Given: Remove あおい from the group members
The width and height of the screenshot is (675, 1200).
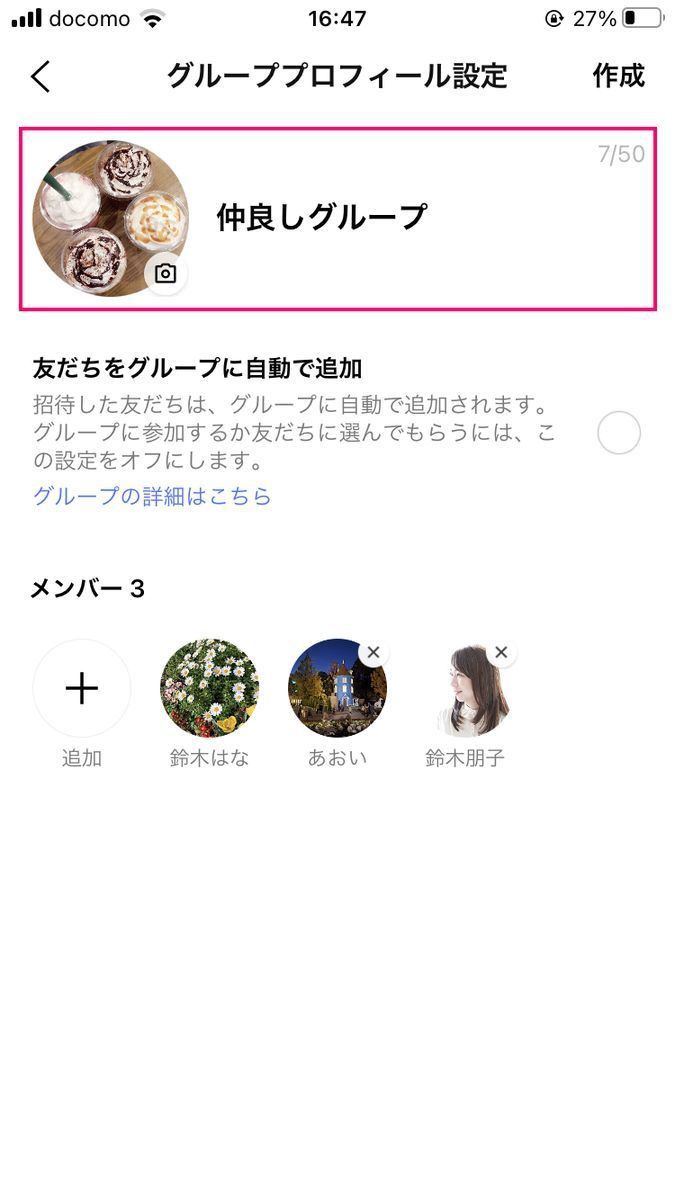Looking at the screenshot, I should tap(373, 653).
